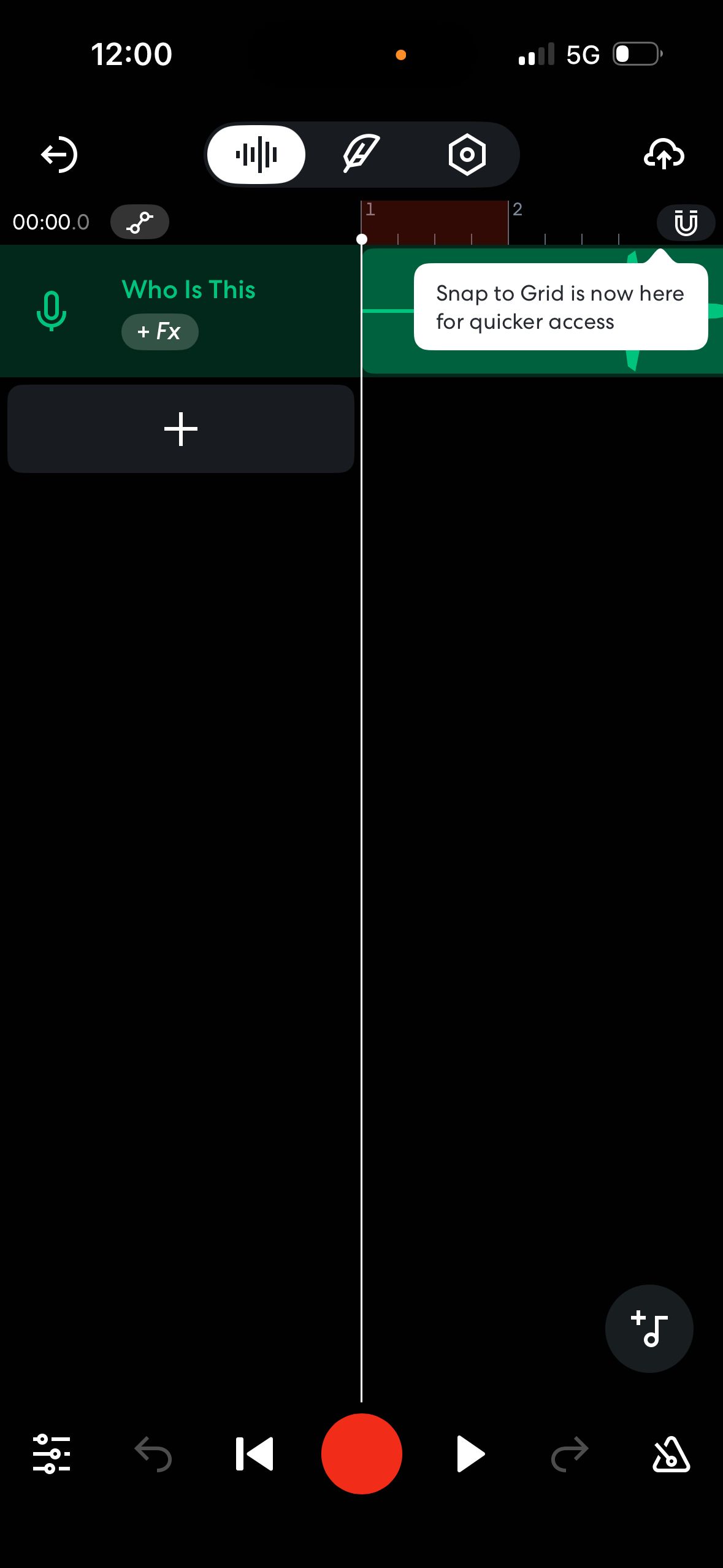723x1568 pixels.
Task: Play the project
Action: coord(470,1453)
